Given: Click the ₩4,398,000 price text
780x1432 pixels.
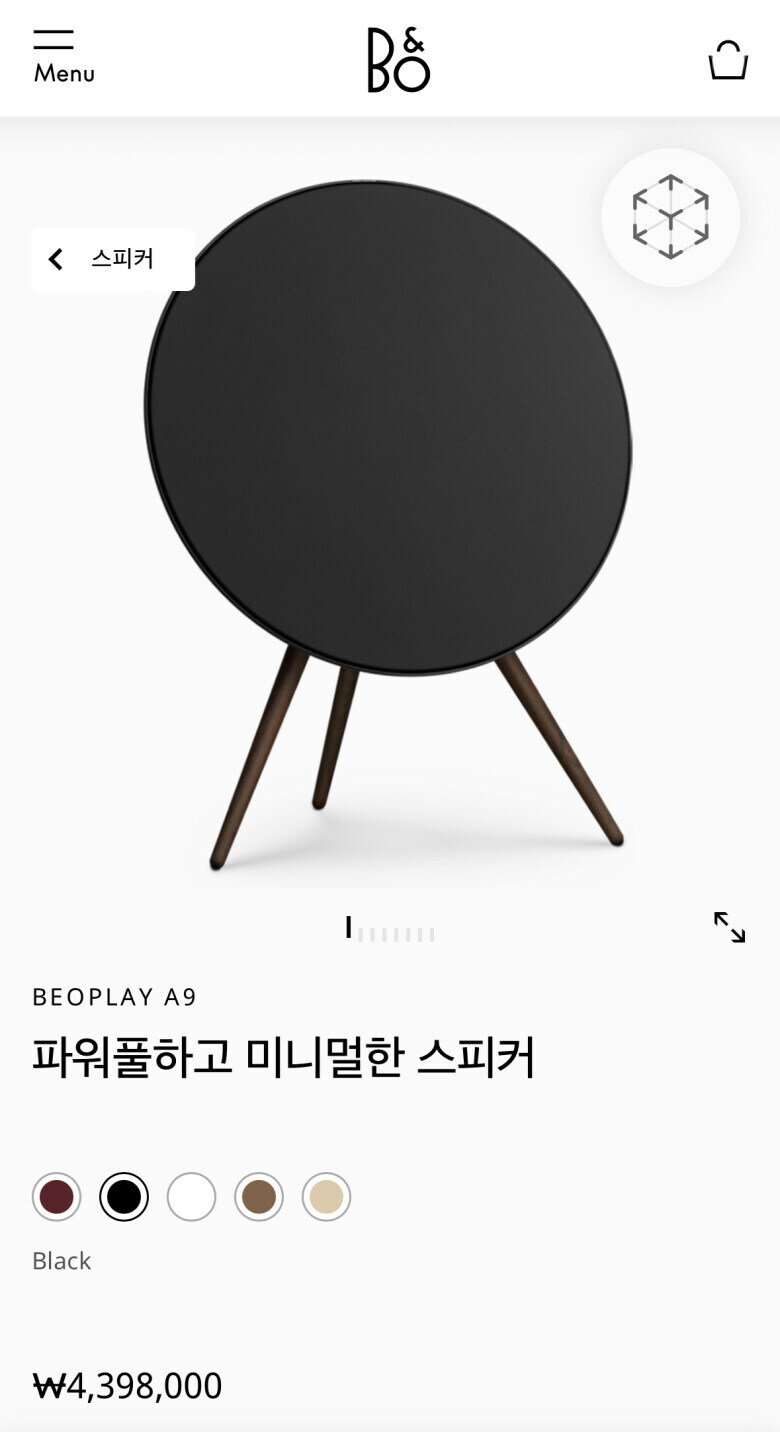Looking at the screenshot, I should click(125, 1386).
